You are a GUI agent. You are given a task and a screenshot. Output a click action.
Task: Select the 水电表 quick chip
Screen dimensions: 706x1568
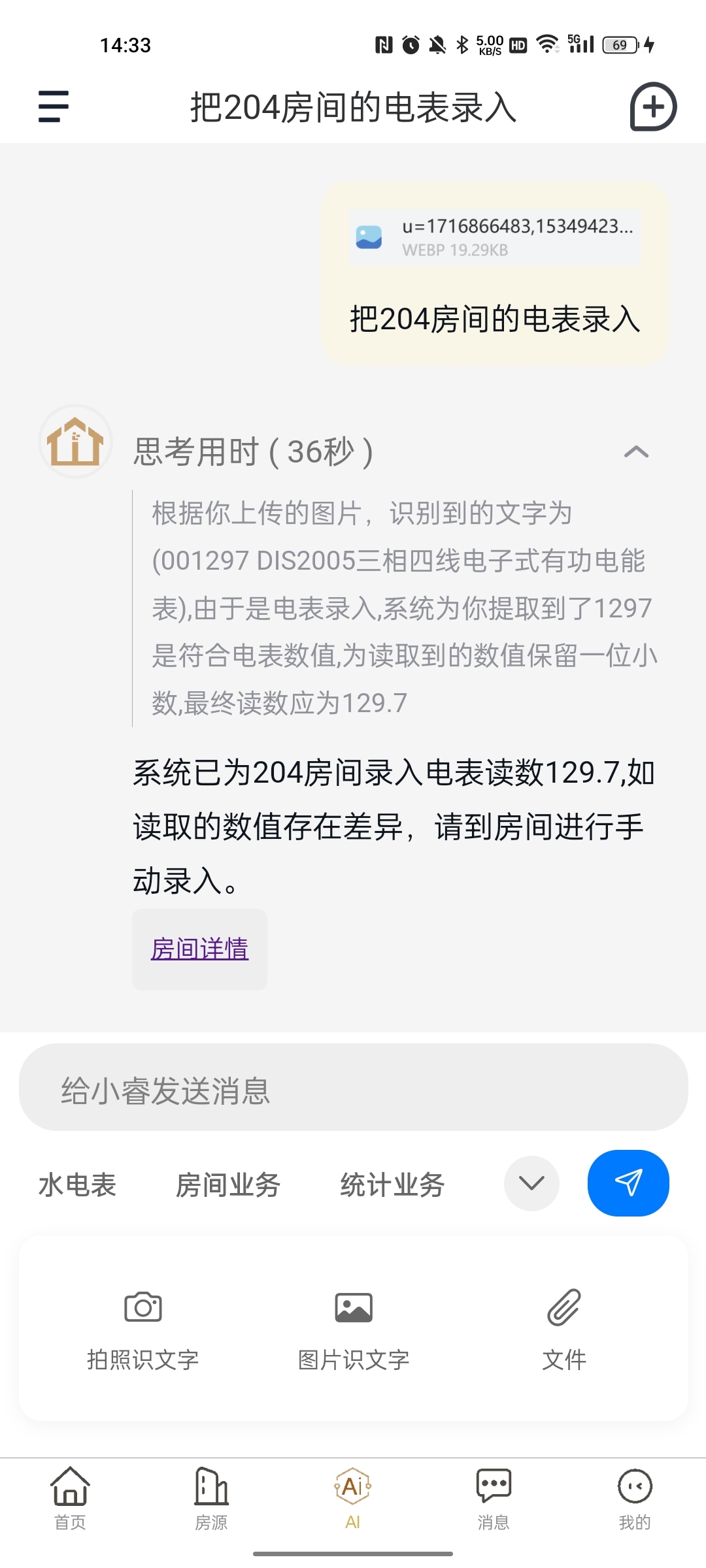tap(77, 1184)
